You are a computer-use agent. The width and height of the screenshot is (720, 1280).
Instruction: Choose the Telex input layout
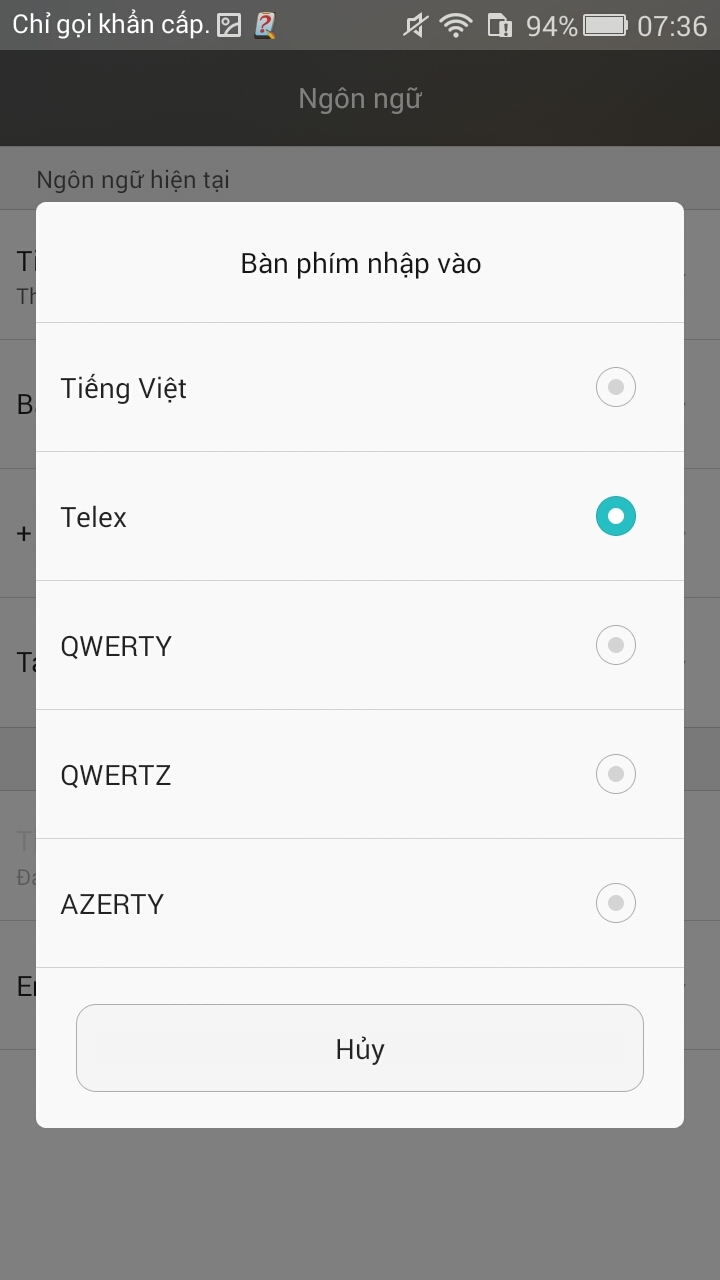point(360,516)
